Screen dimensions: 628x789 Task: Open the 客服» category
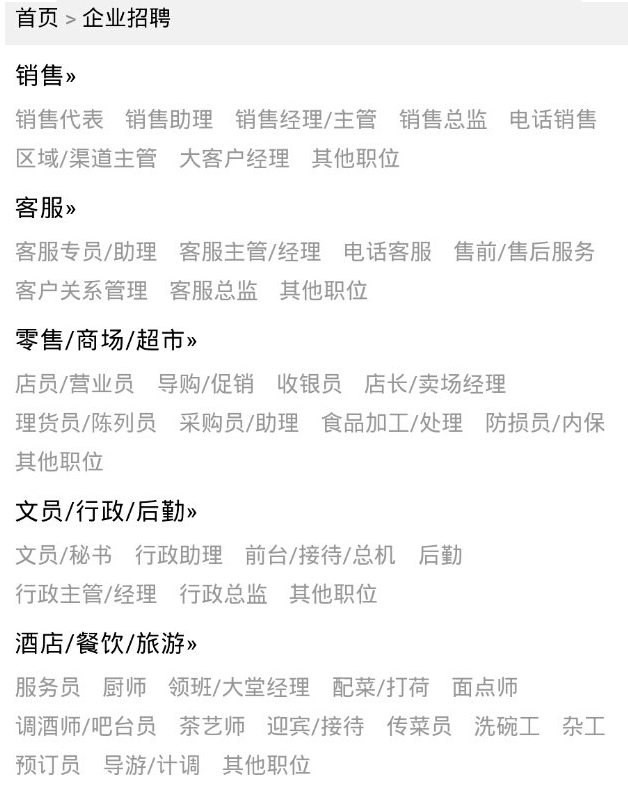coord(45,208)
